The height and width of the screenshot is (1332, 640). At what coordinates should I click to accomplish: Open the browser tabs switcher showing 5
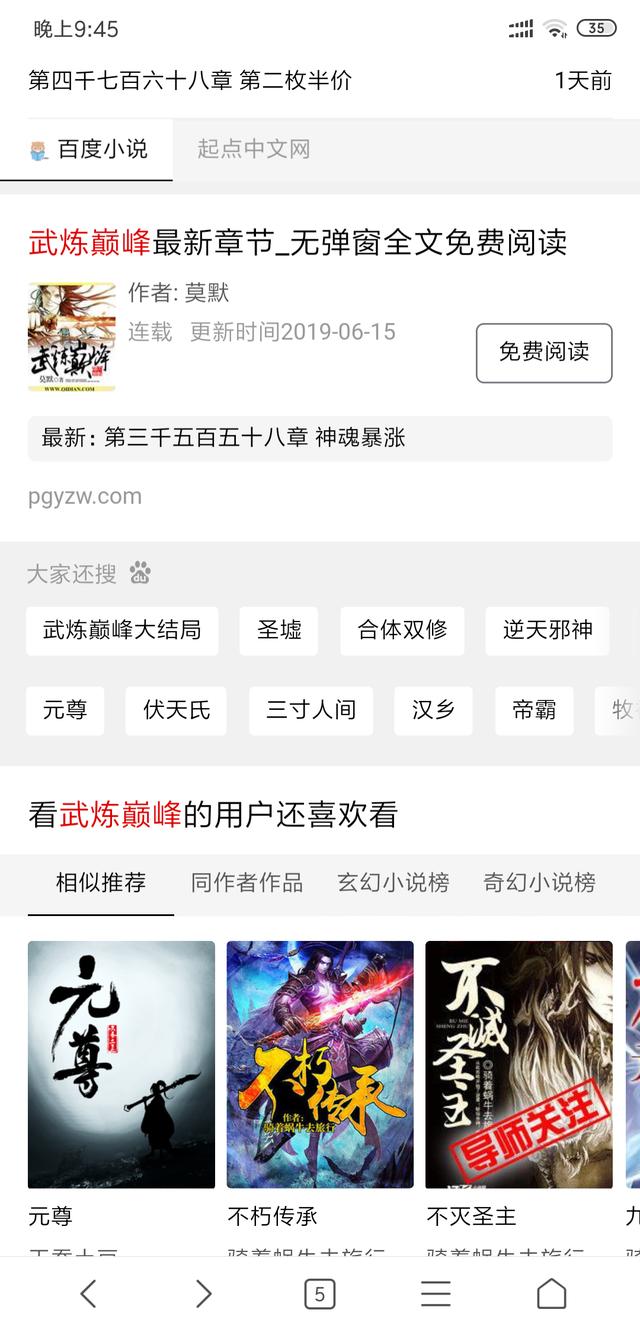(319, 1294)
